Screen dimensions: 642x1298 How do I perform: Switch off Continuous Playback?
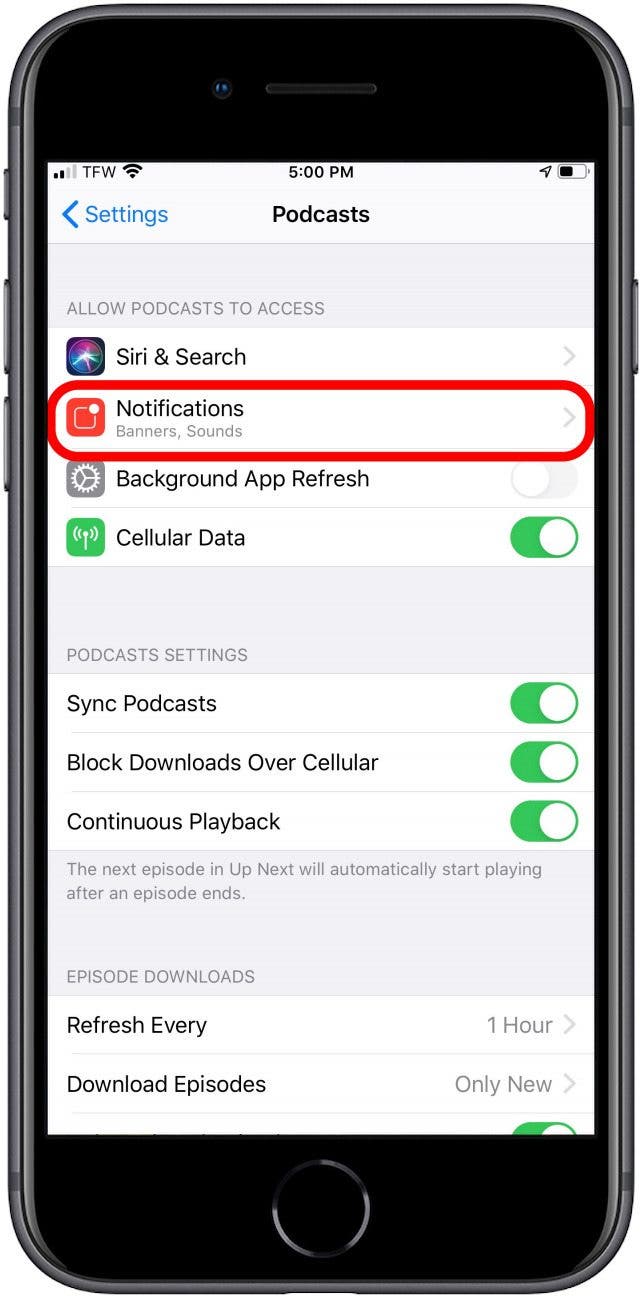tap(544, 822)
